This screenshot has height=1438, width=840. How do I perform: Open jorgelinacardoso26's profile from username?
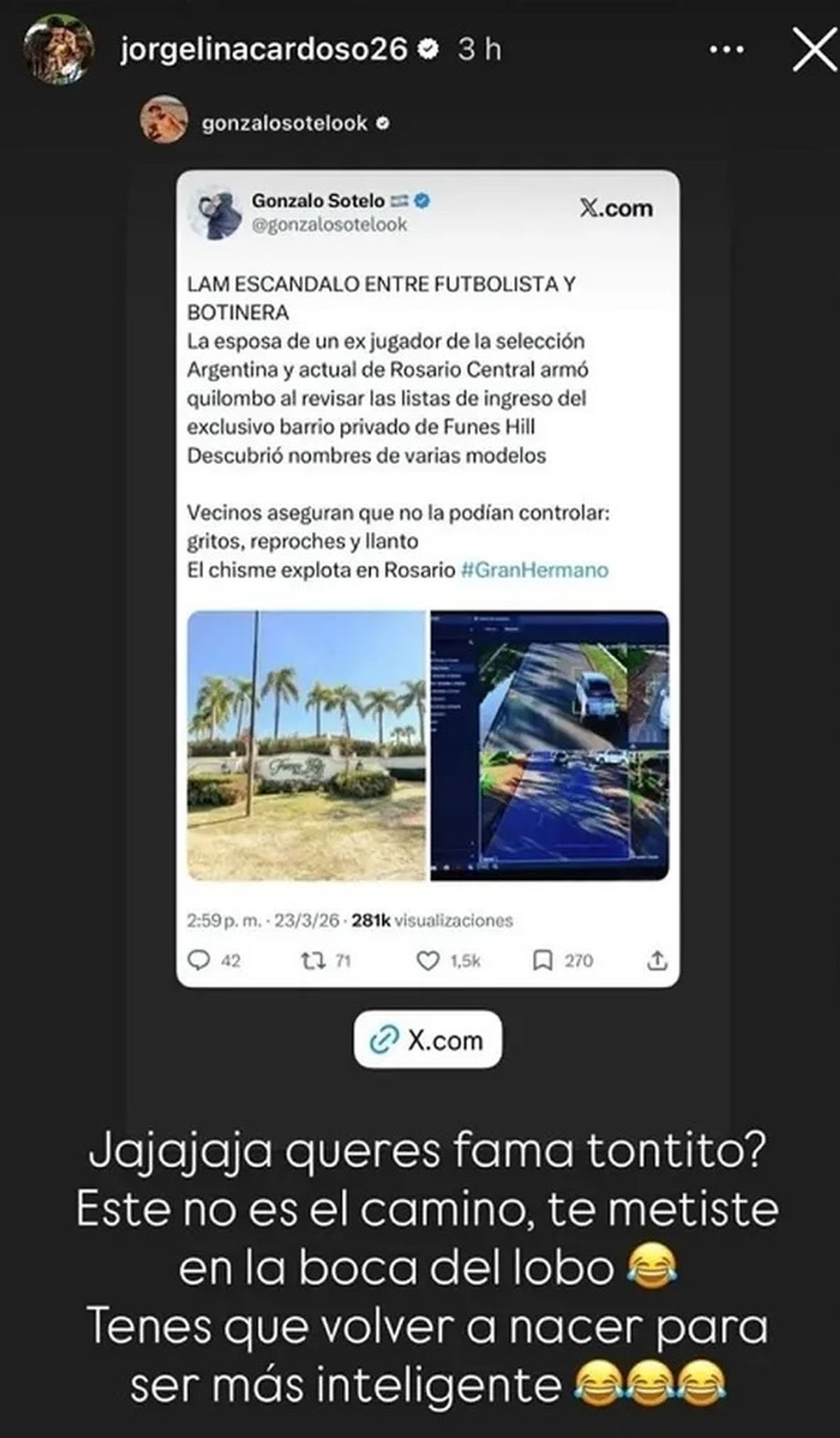point(263,50)
